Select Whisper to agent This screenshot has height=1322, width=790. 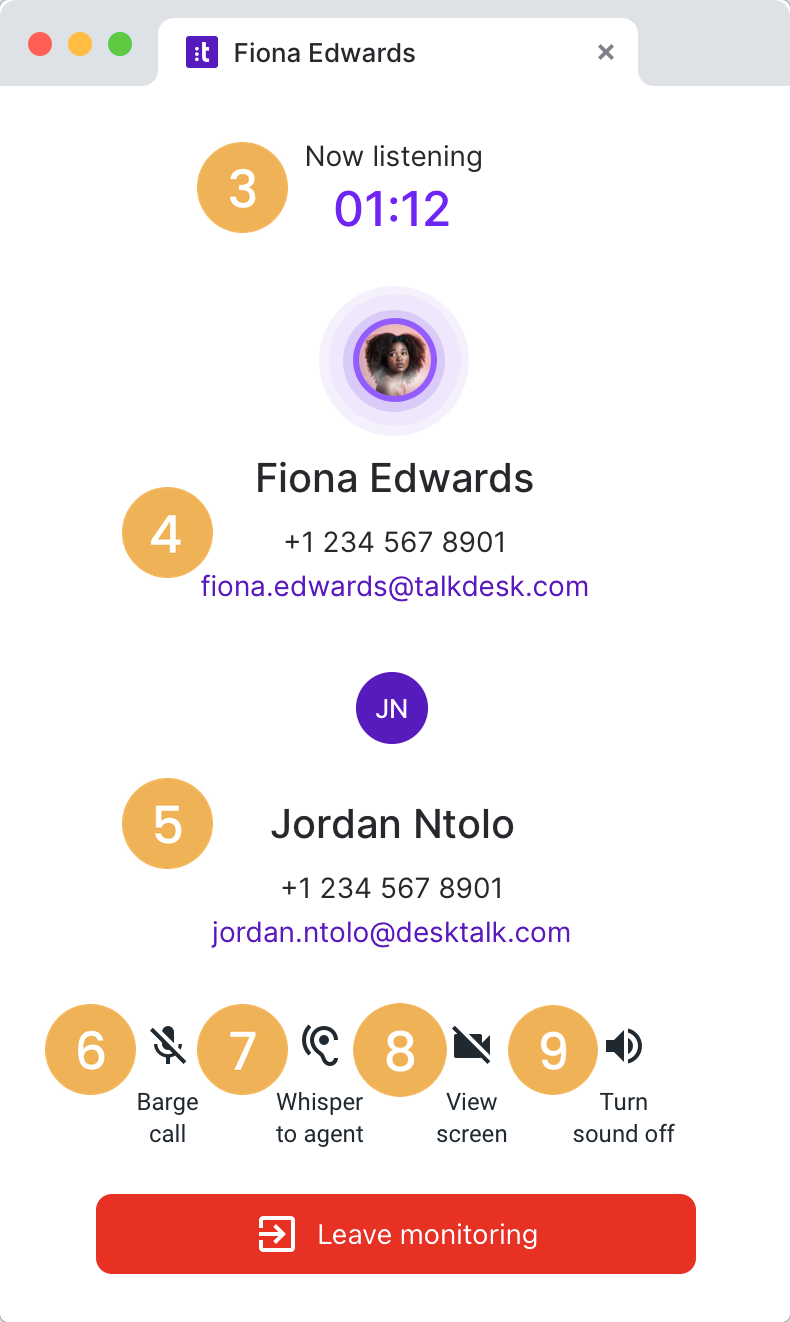[x=320, y=1046]
